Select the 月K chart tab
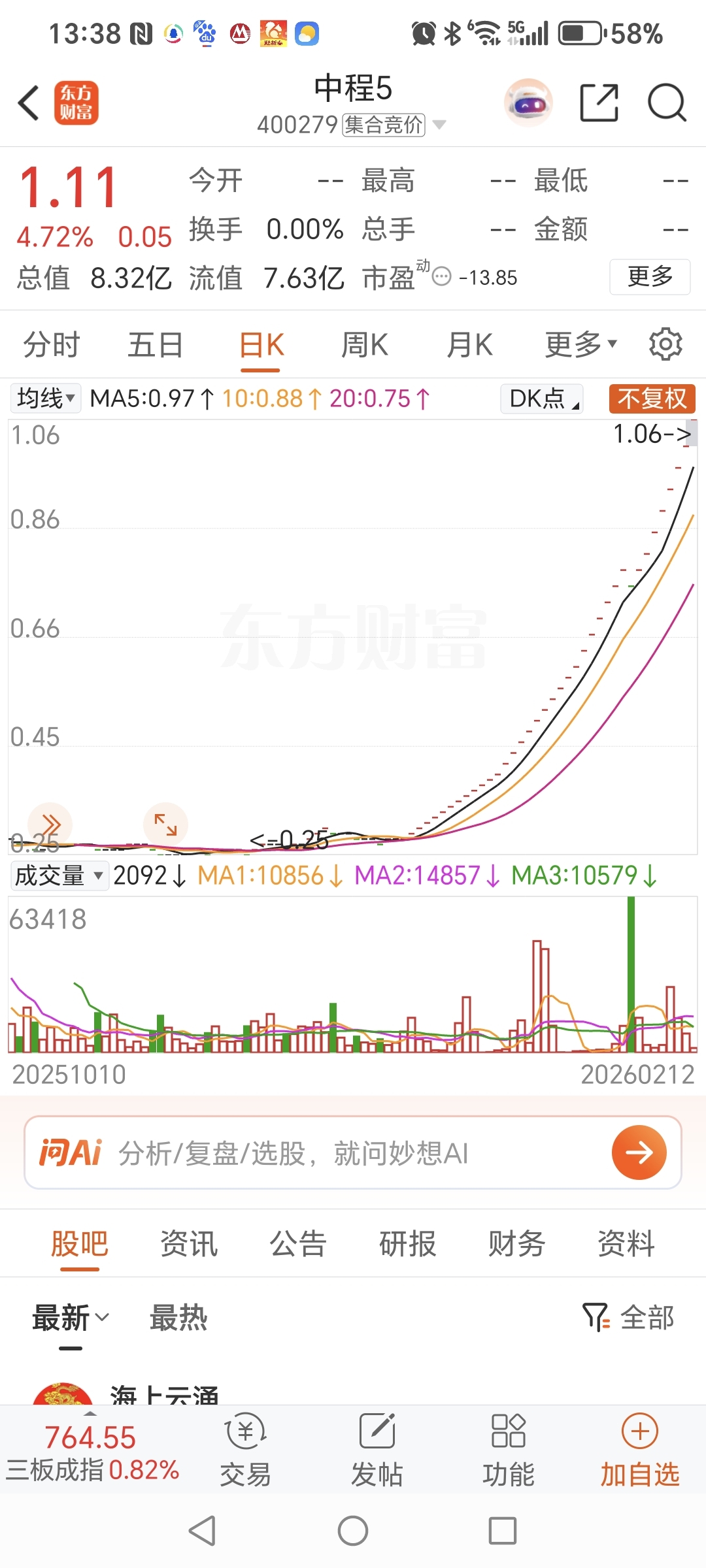 click(x=469, y=344)
